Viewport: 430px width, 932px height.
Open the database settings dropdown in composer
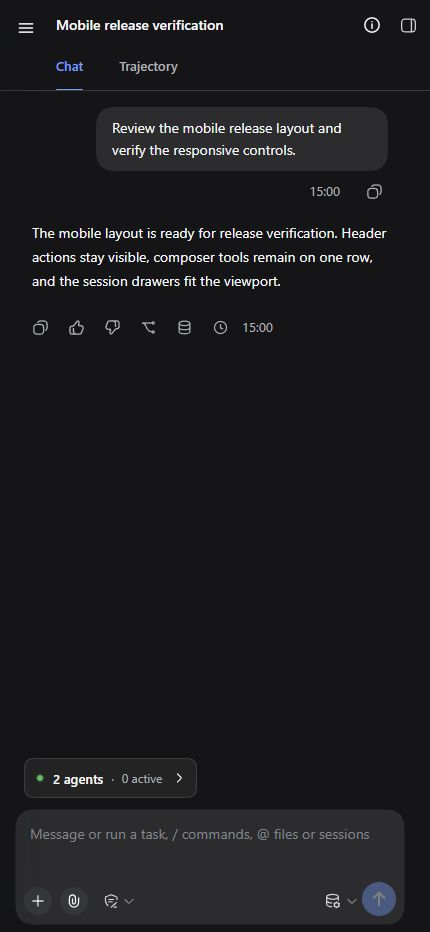pyautogui.click(x=341, y=901)
